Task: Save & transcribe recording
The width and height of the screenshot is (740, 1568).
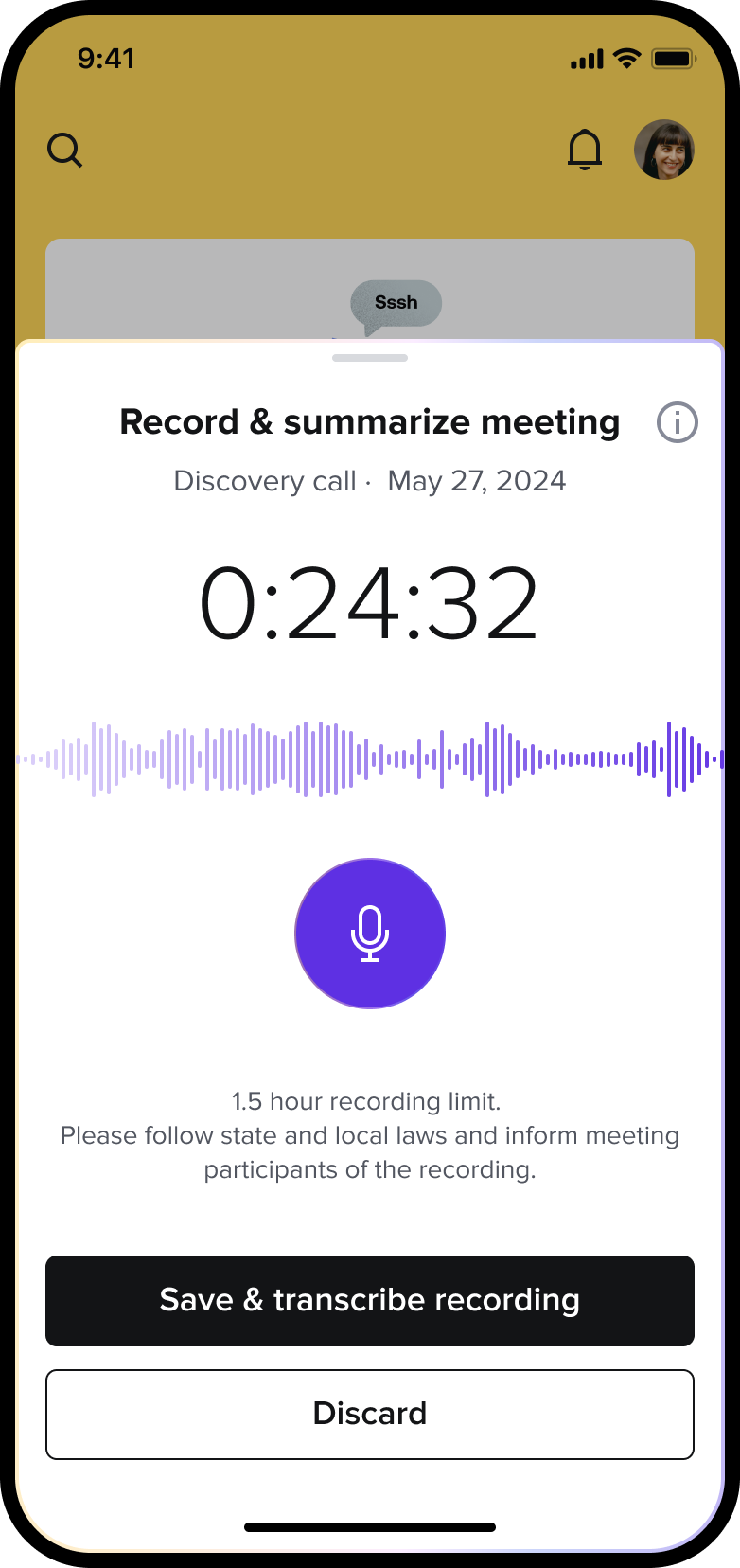Action: [370, 1301]
